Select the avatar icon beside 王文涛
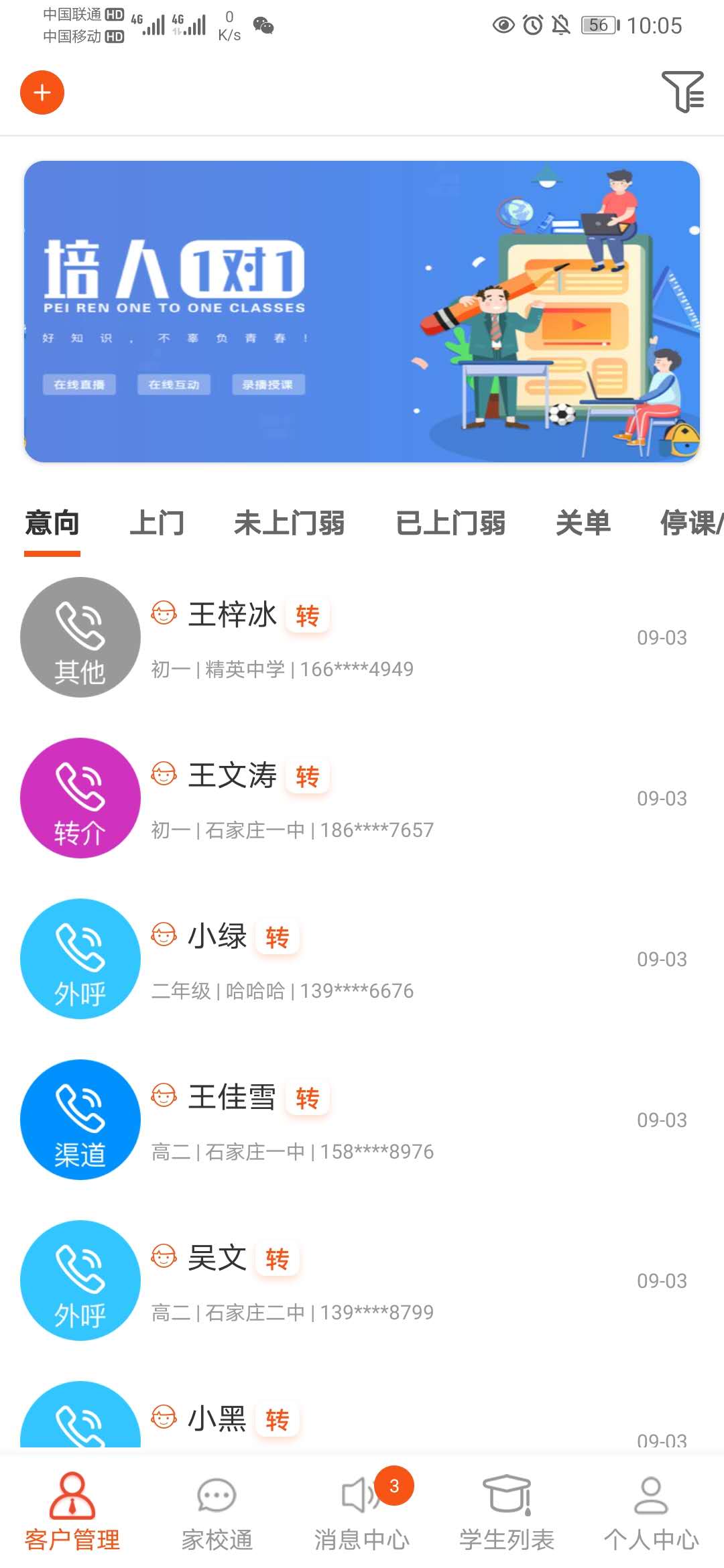Screen dimensions: 724x1568 (164, 775)
